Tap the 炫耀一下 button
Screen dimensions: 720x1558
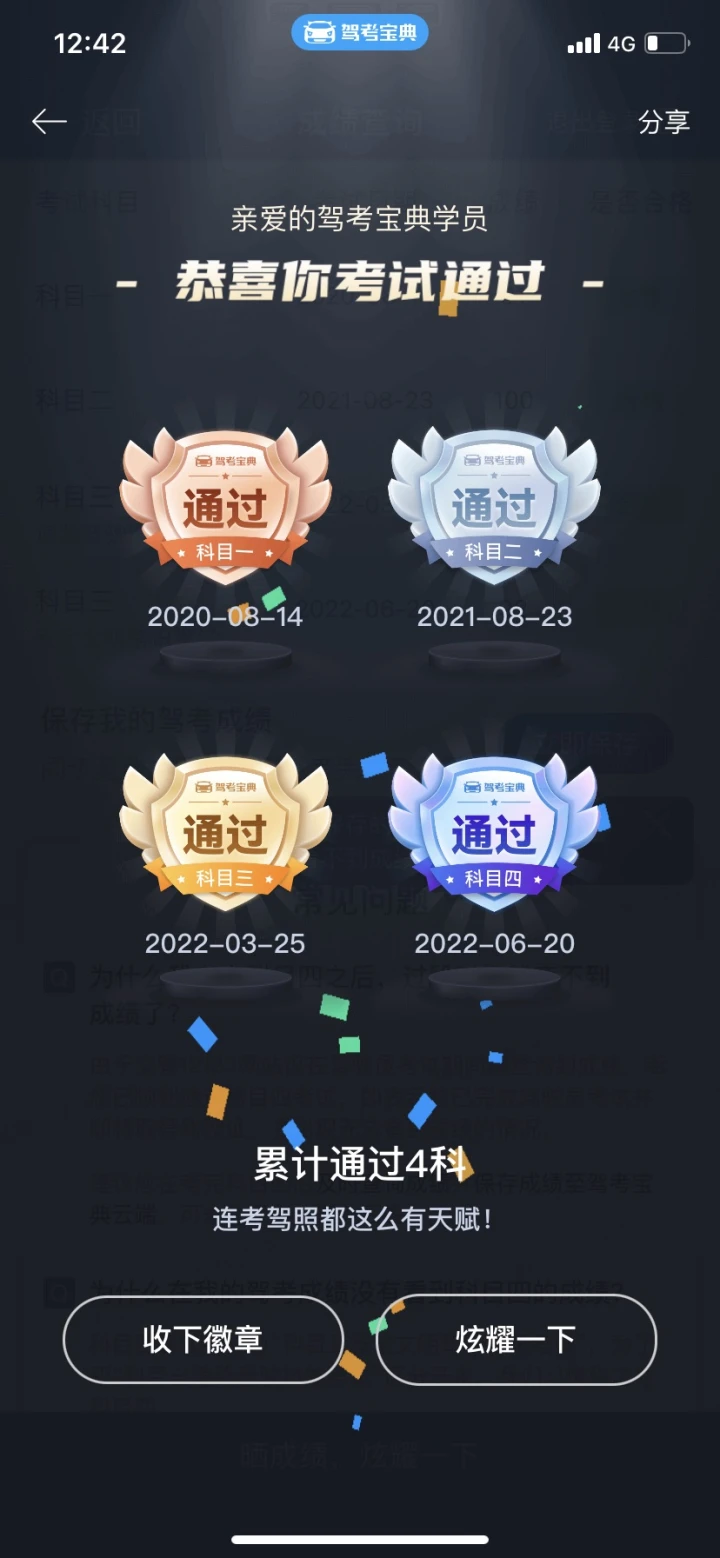516,1339
